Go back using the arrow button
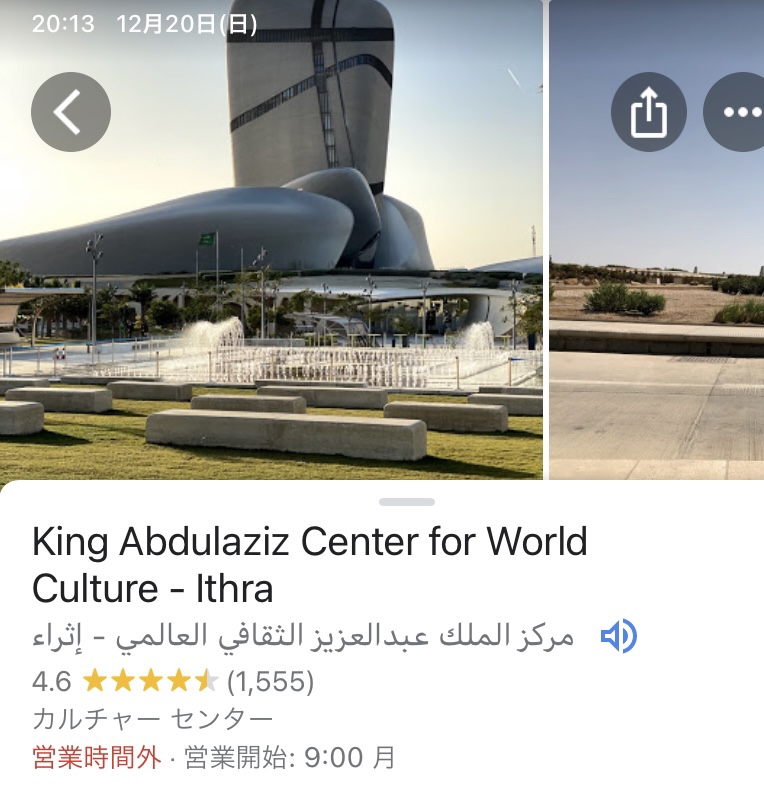Viewport: 764px width, 803px height. (x=70, y=112)
